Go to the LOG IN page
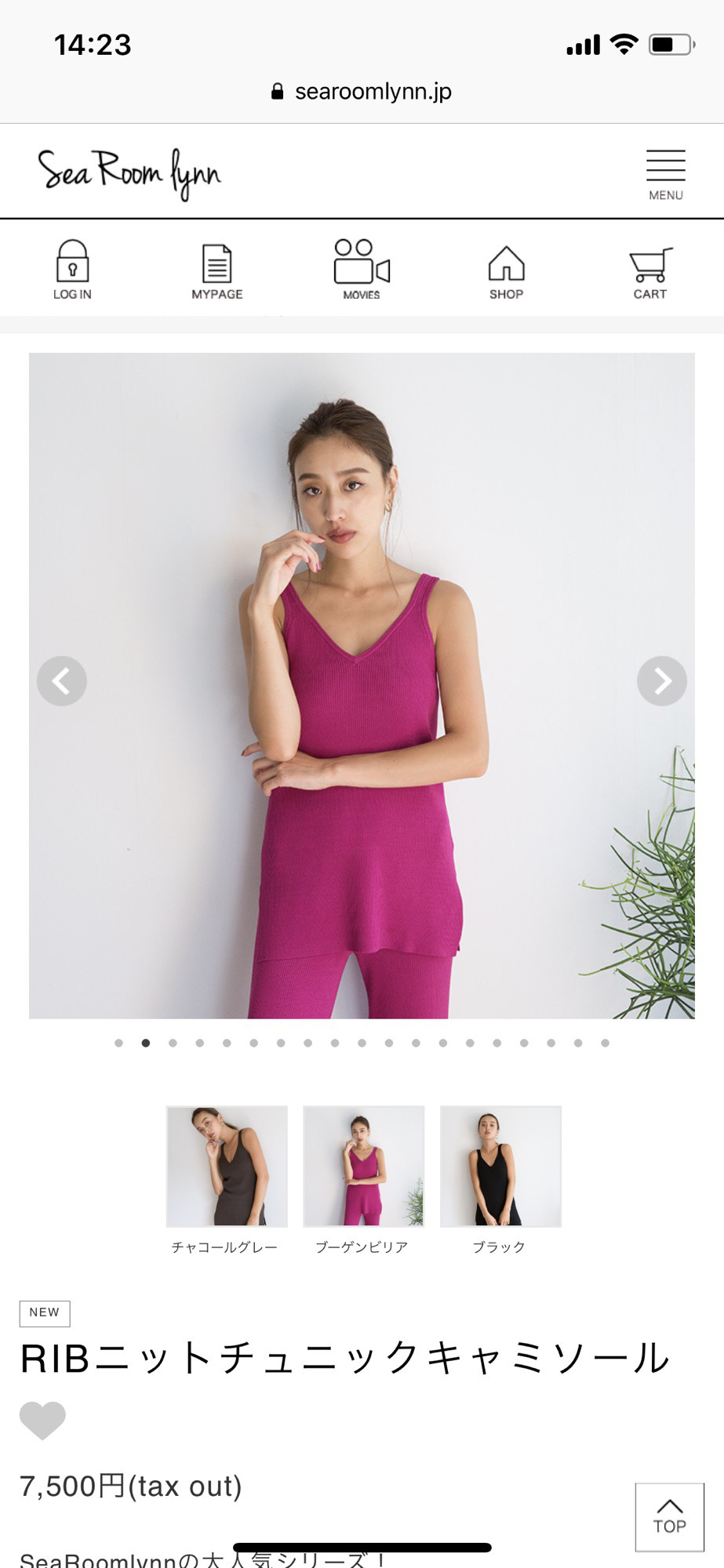 72,270
